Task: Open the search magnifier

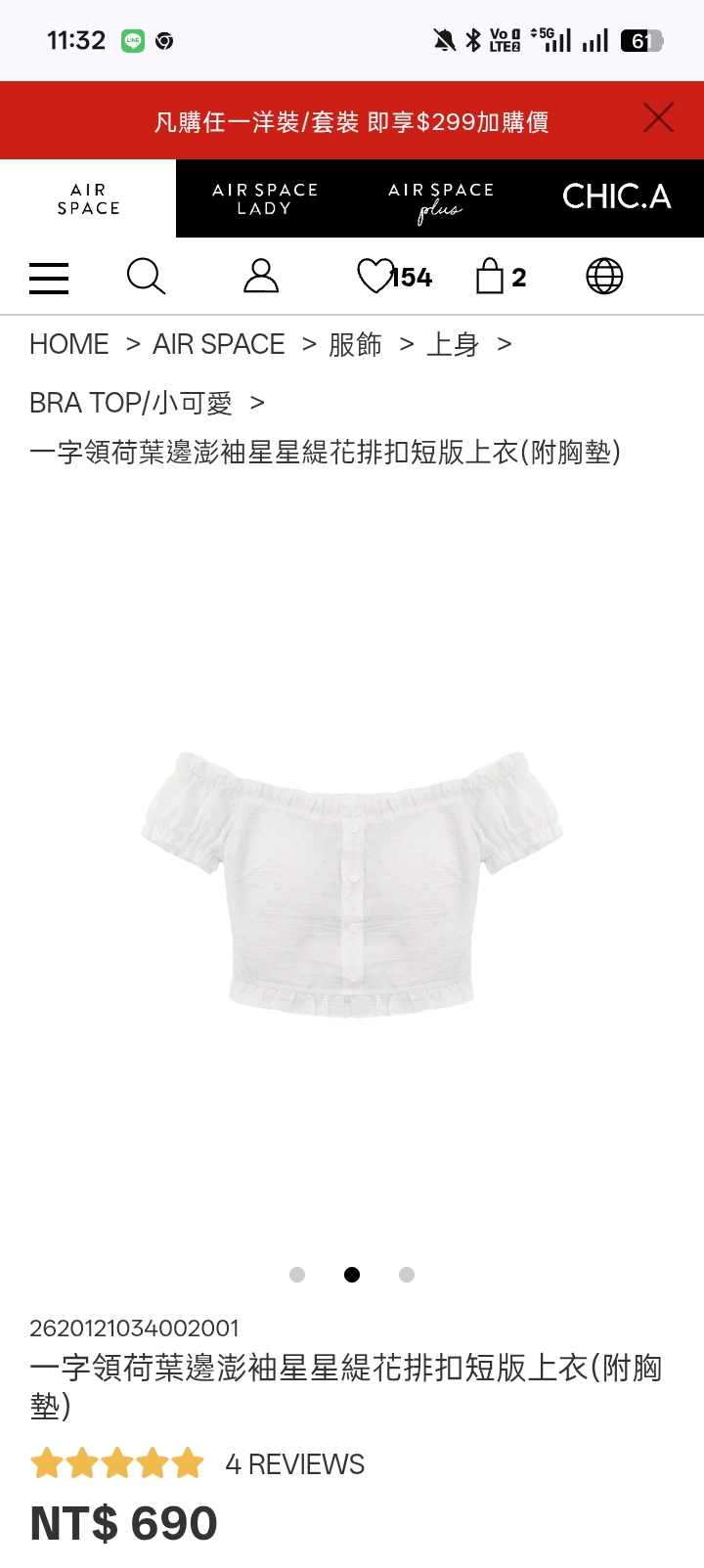Action: pyautogui.click(x=146, y=277)
